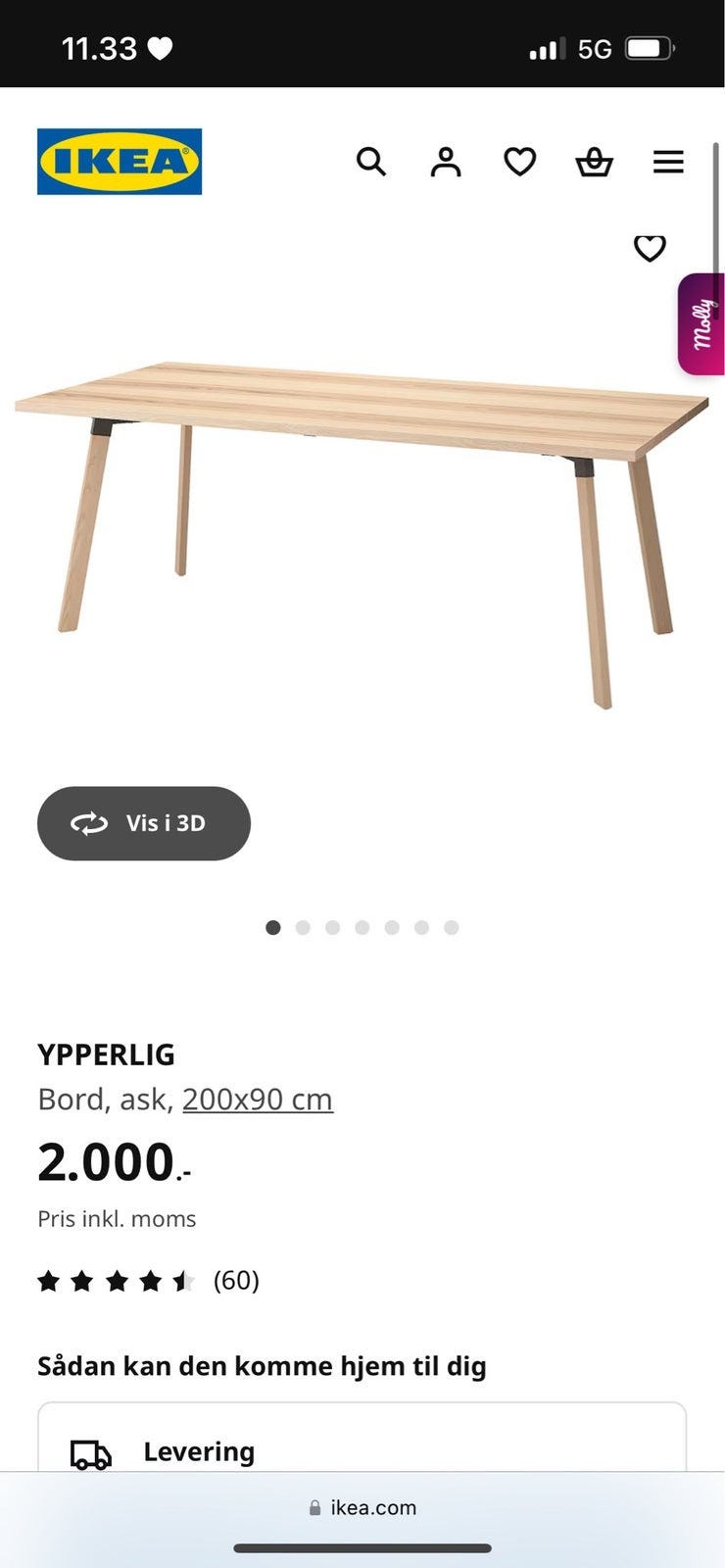Screen dimensions: 725x1568
Task: Open the favorites list in header
Action: click(520, 162)
